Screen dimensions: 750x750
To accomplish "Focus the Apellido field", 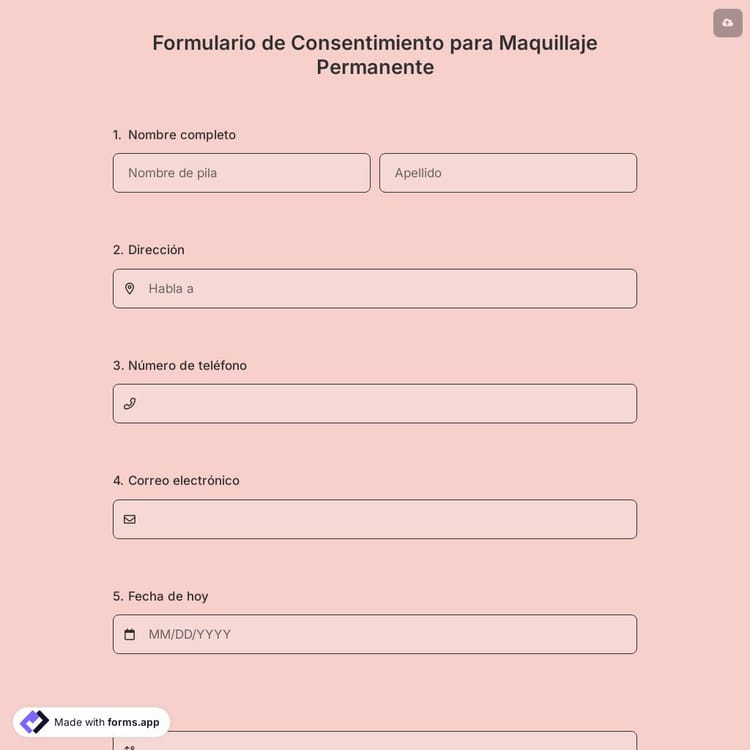I will coord(507,173).
